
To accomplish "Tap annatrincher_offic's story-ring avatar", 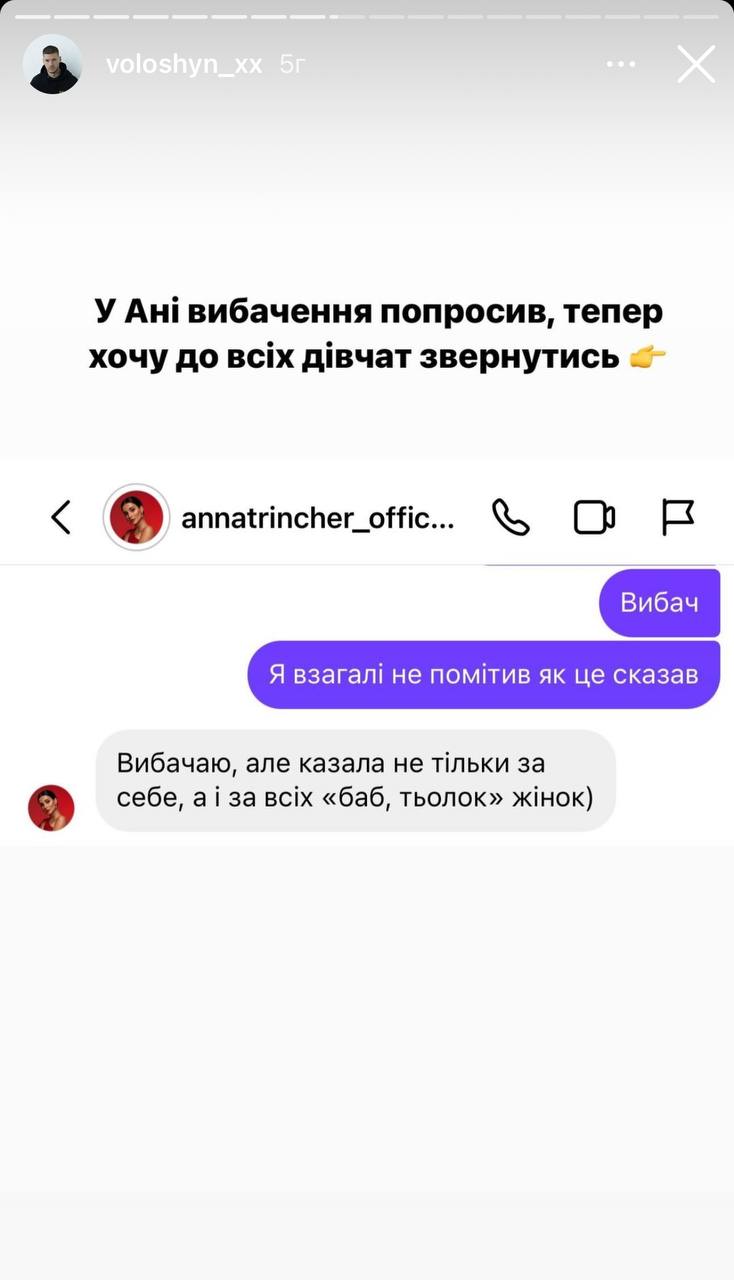I will tap(136, 517).
